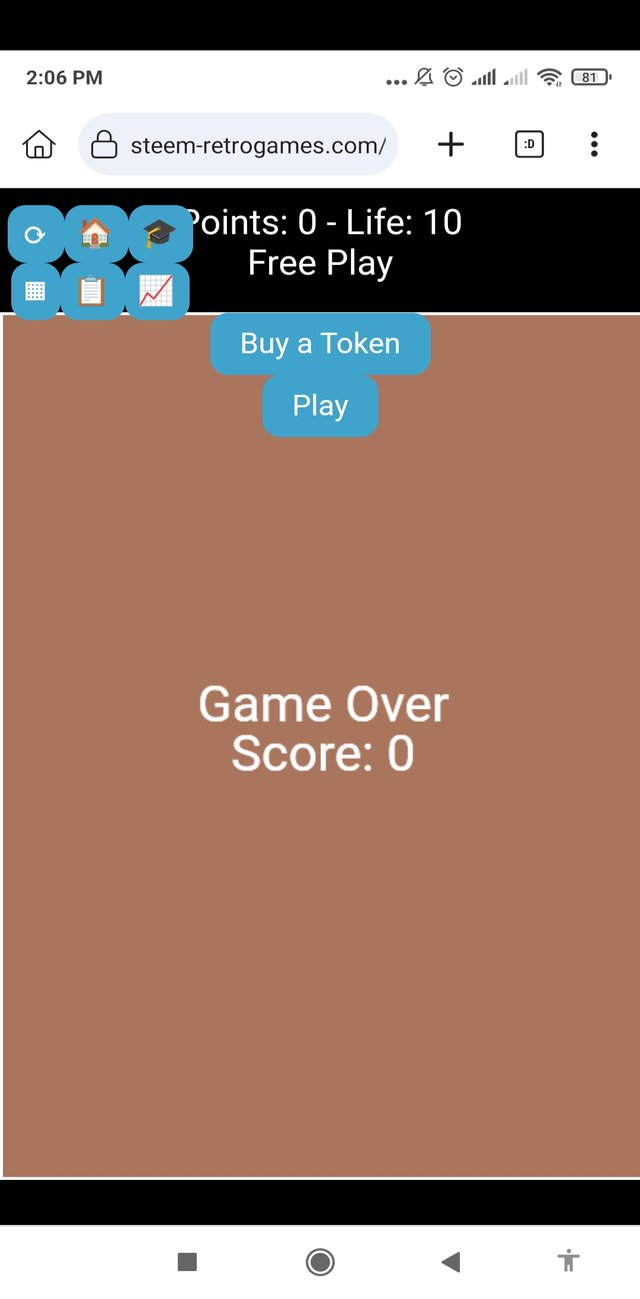The height and width of the screenshot is (1299, 640).
Task: Tap the reload icon in the game toolbar
Action: point(35,235)
